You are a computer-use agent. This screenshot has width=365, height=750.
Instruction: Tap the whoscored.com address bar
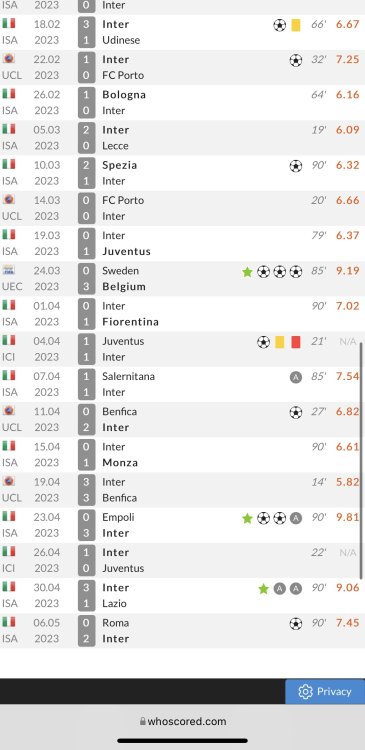pyautogui.click(x=182, y=721)
